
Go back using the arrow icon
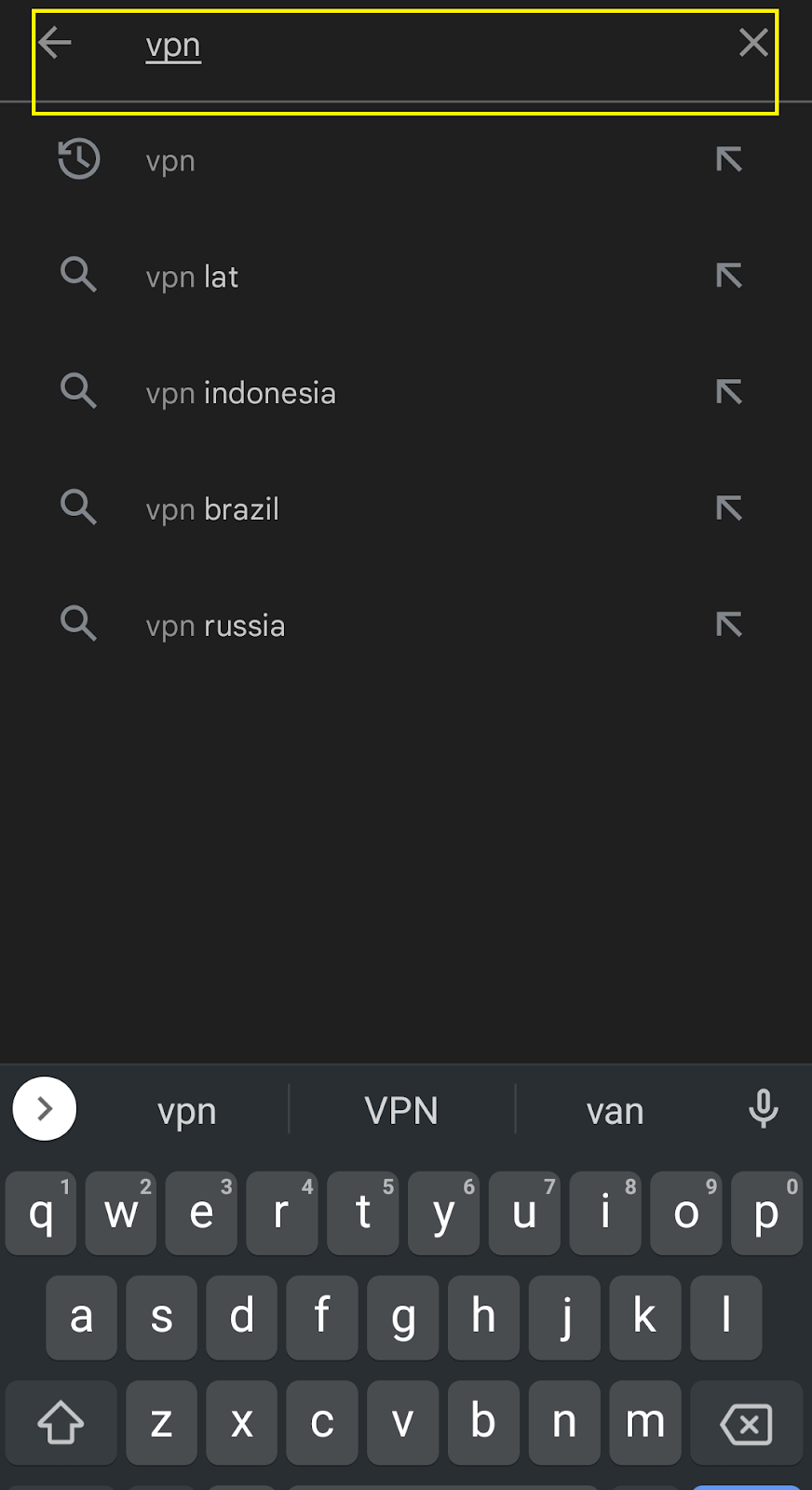pos(55,43)
